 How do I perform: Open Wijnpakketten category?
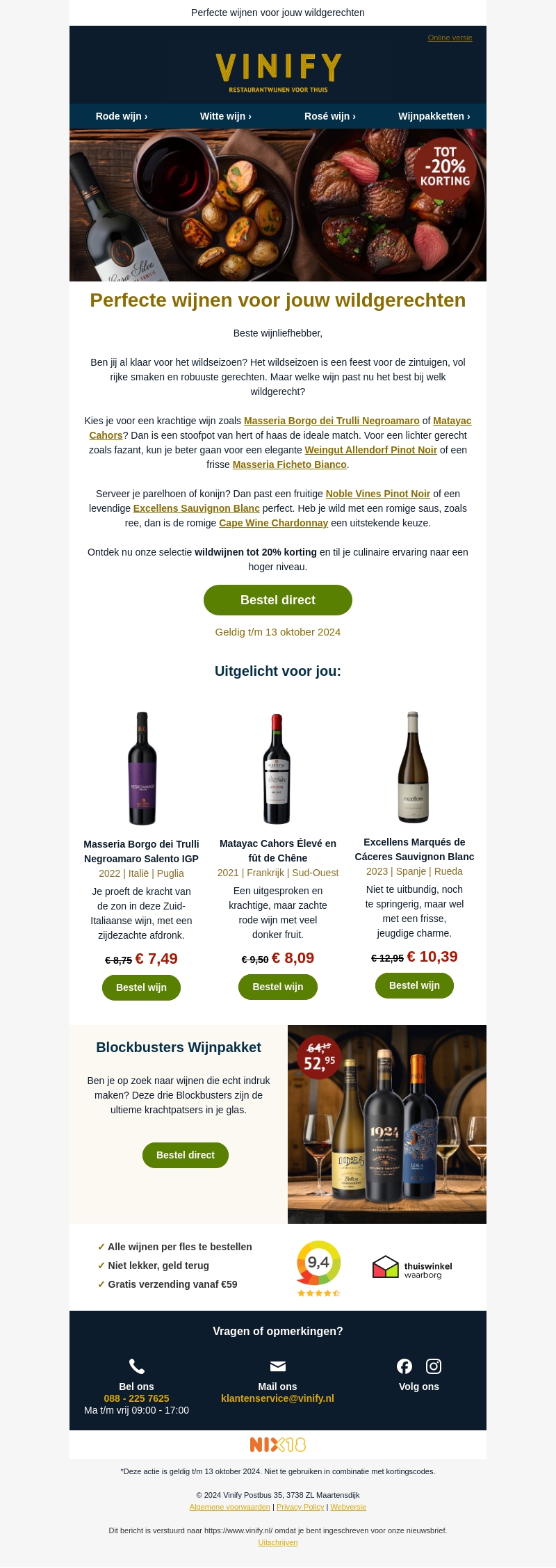[434, 116]
